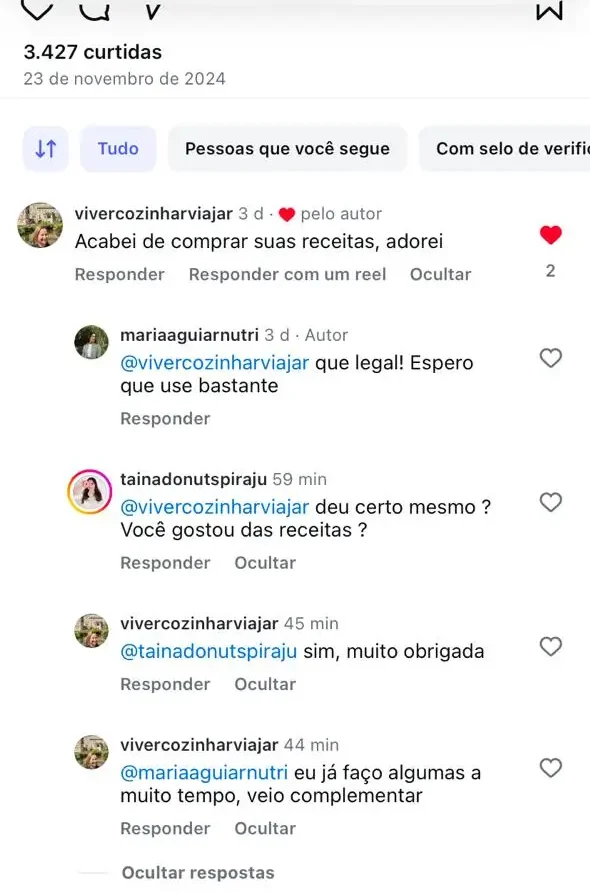Open the @mariaaguiarnutri mention link

[204, 773]
